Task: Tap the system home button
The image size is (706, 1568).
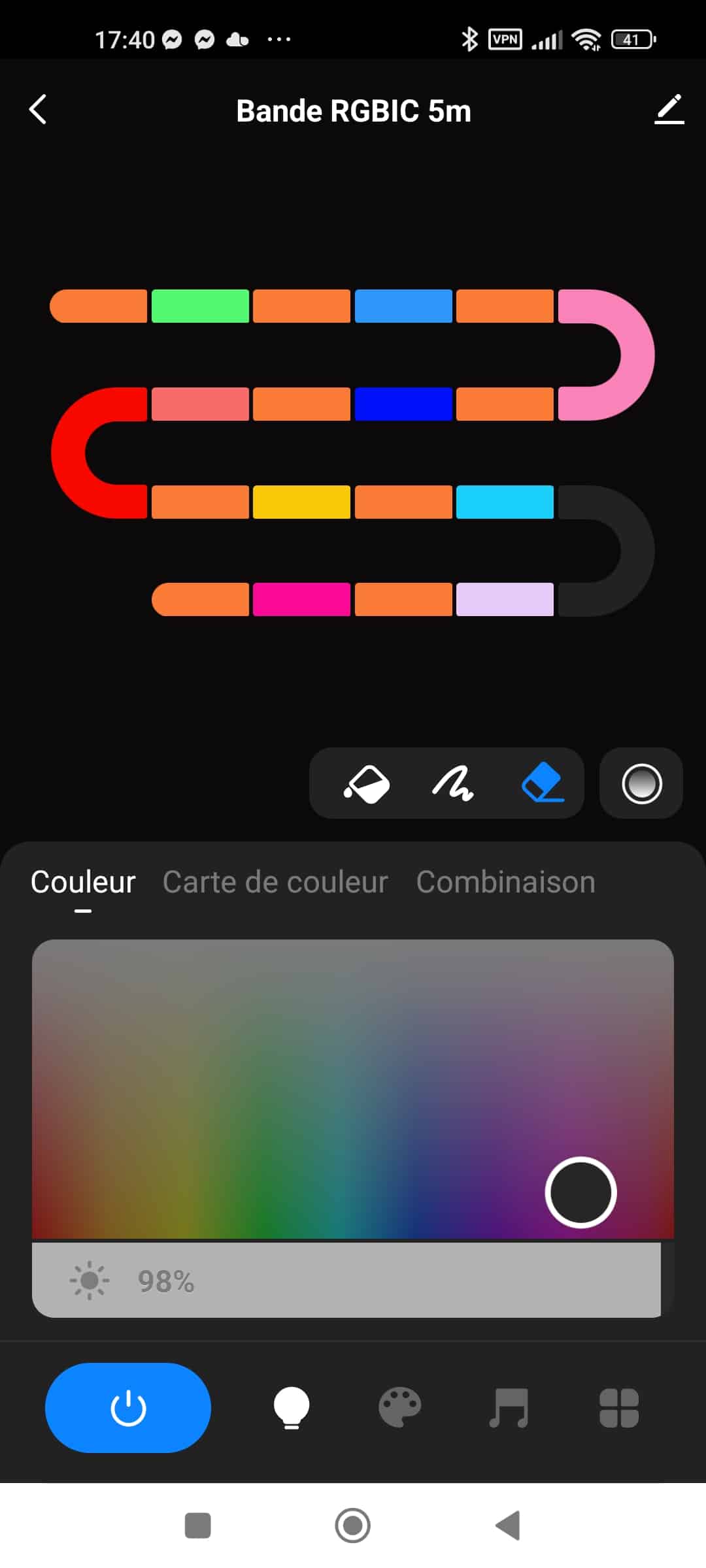Action: (x=353, y=1526)
